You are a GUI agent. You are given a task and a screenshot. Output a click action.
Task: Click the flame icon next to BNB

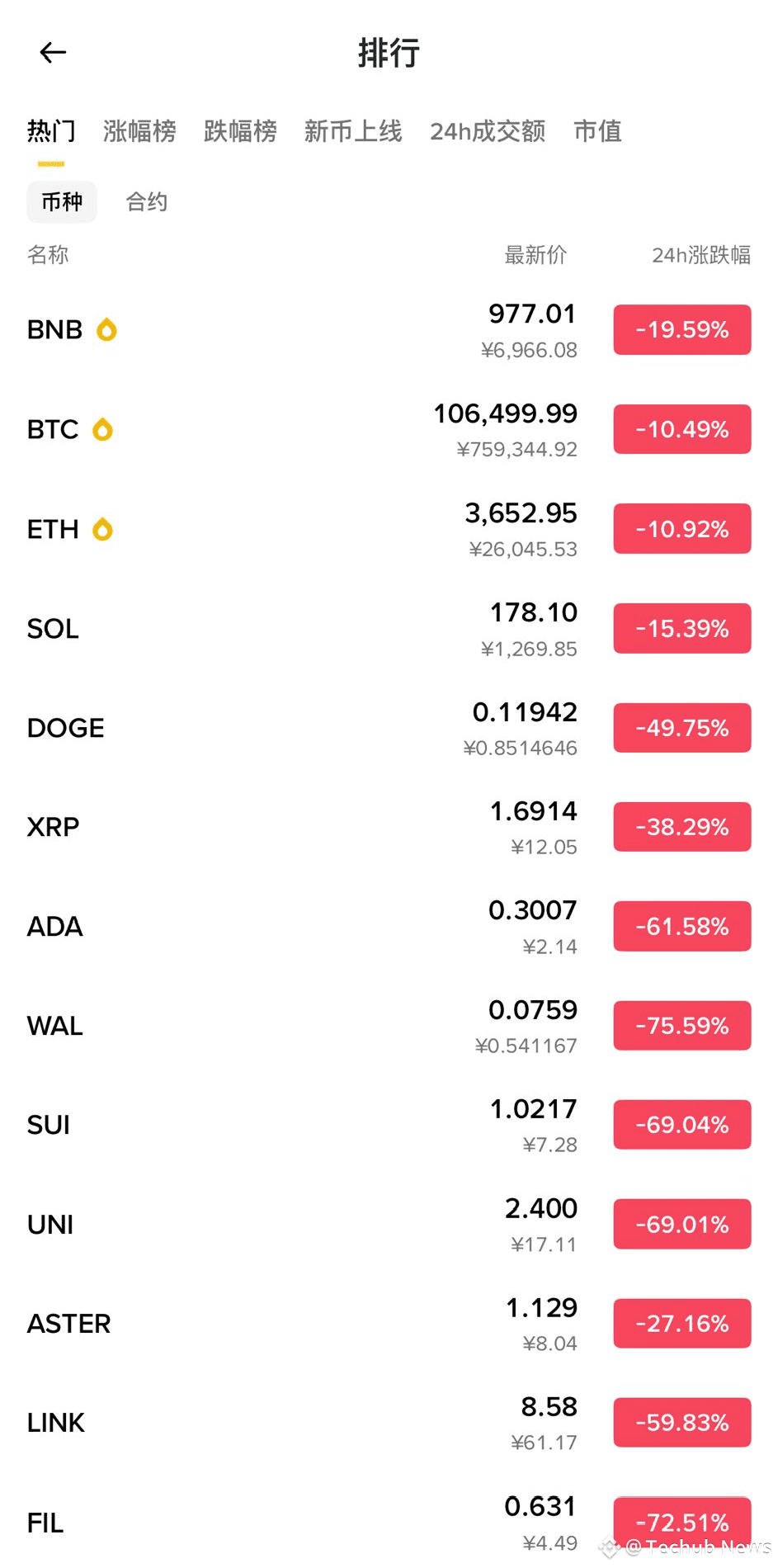(x=107, y=329)
